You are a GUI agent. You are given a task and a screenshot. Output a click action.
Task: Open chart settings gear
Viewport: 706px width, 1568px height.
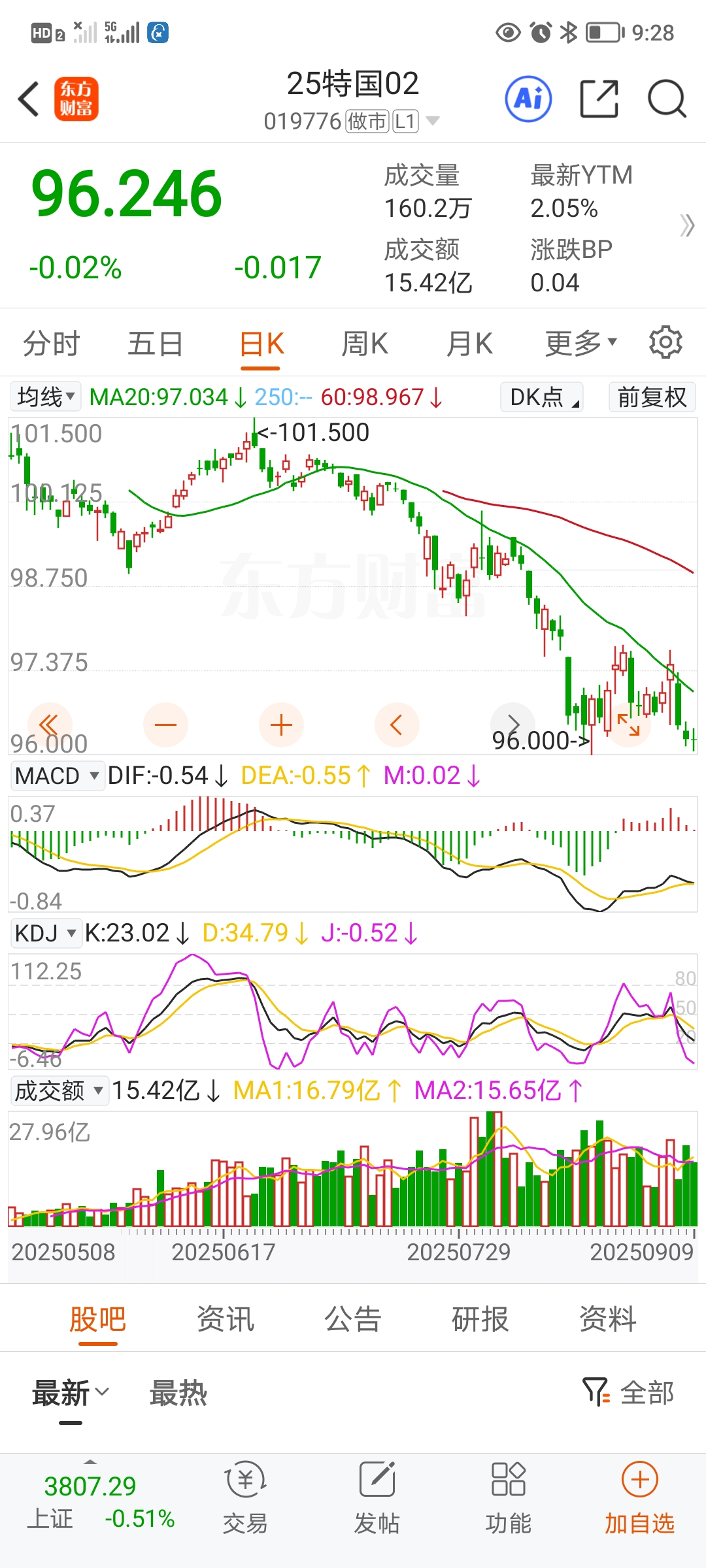(665, 342)
